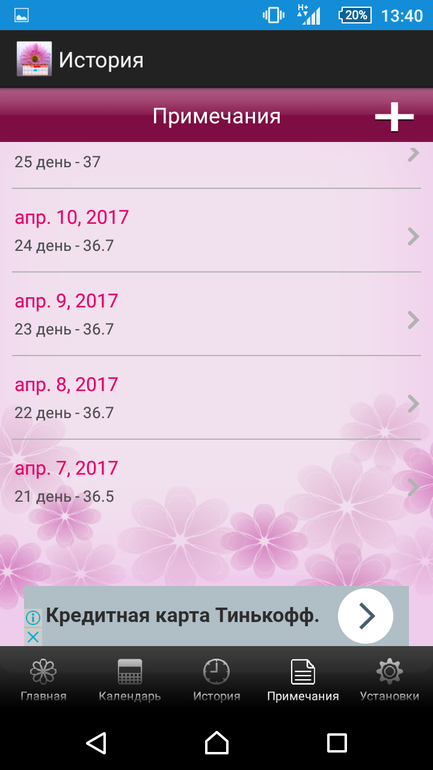Open the Тинькофф credit card ad arrow
433x770 pixels.
[x=366, y=616]
